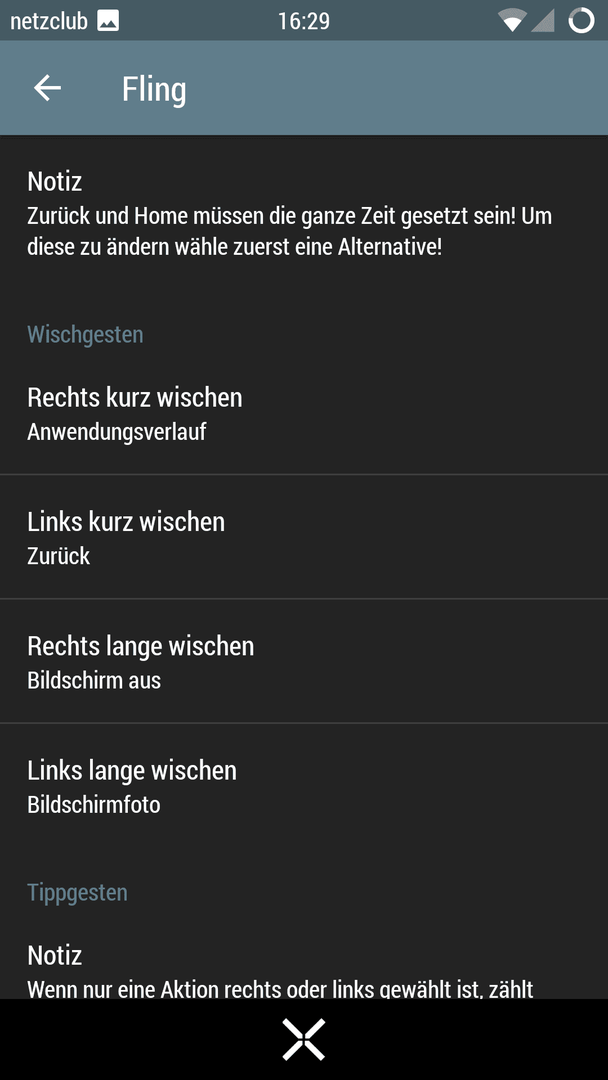Tap the X icon in the navigation bar
Screen dimensions: 608x1080
click(304, 1039)
